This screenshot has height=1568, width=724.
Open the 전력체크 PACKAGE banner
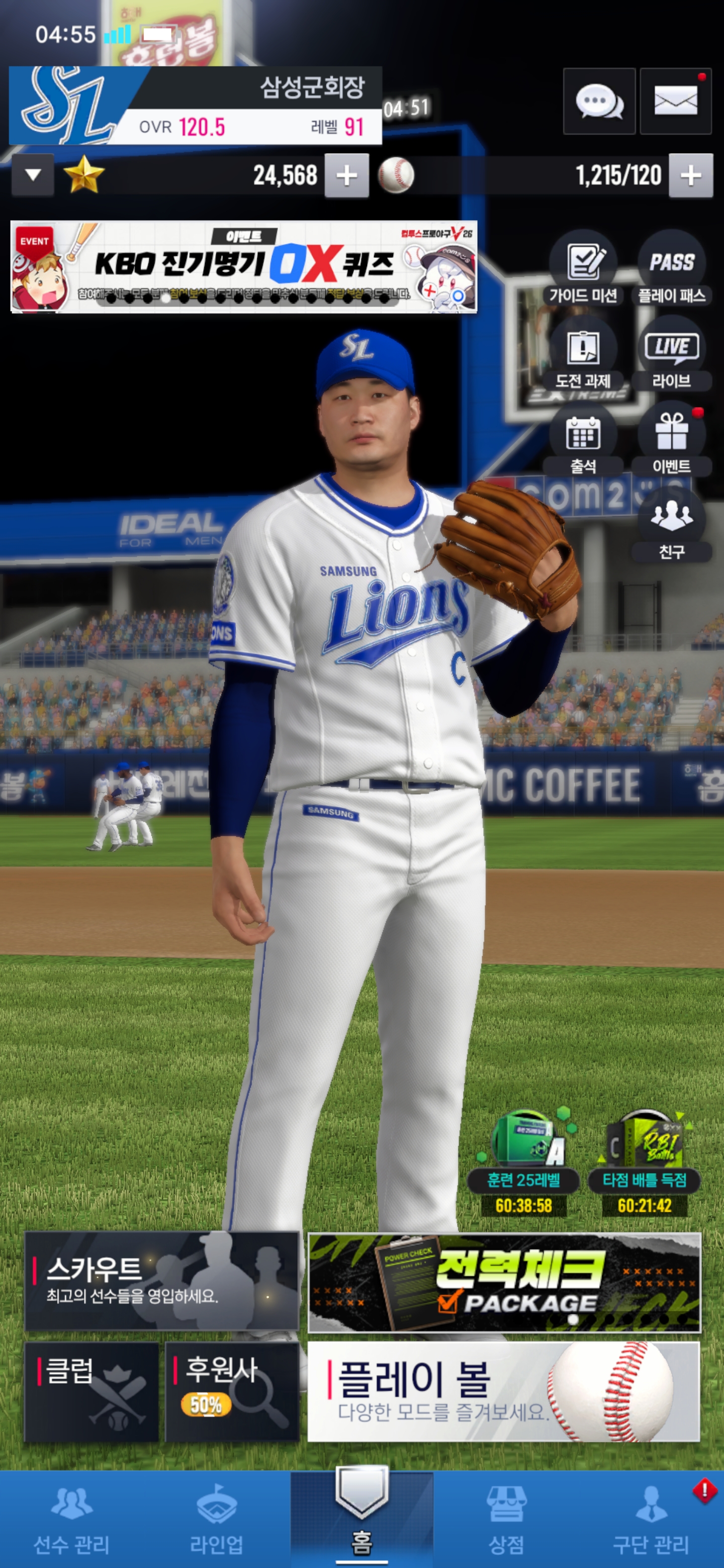pyautogui.click(x=504, y=1283)
